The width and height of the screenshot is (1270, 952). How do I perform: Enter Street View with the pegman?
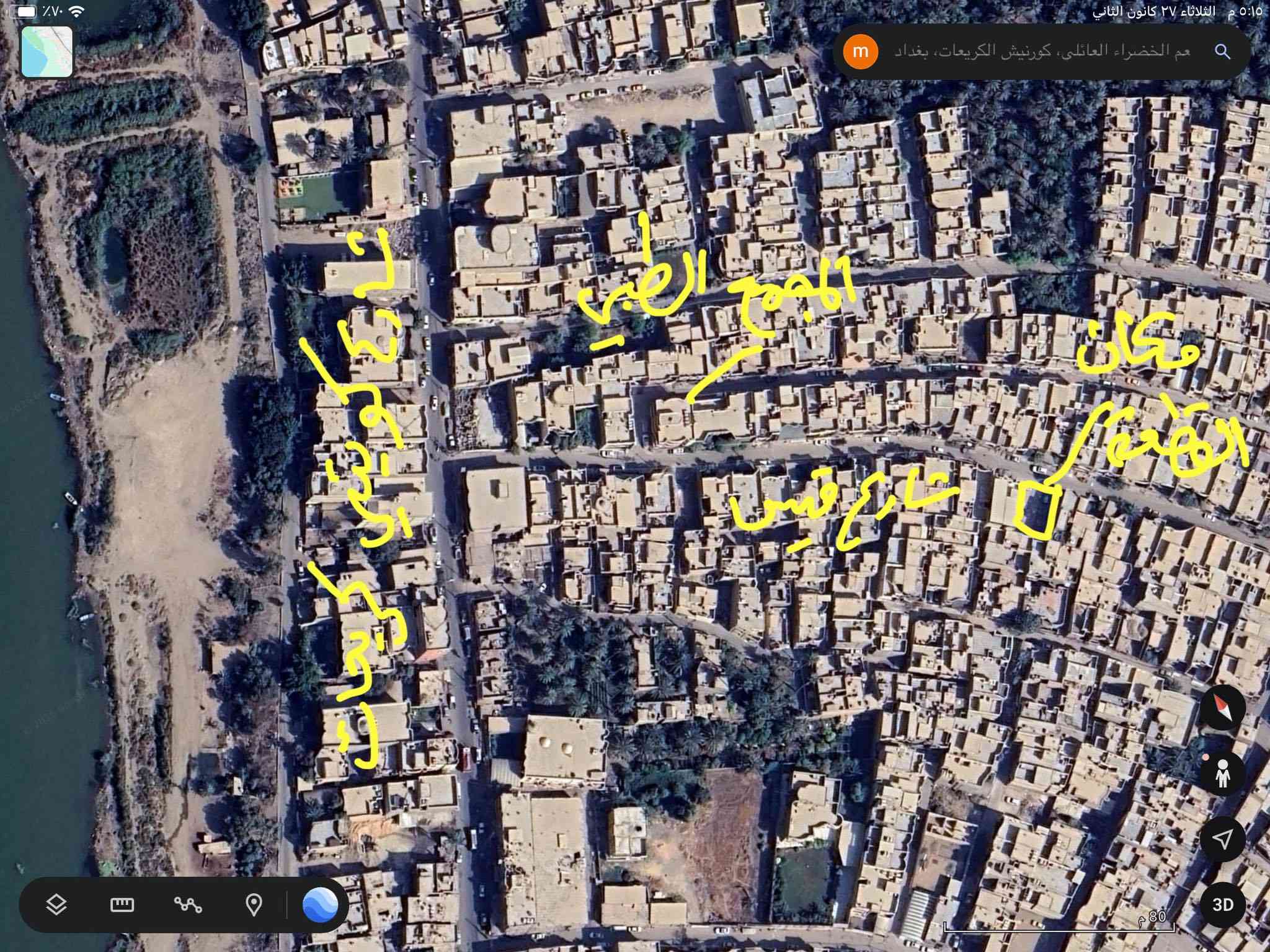(x=1222, y=775)
